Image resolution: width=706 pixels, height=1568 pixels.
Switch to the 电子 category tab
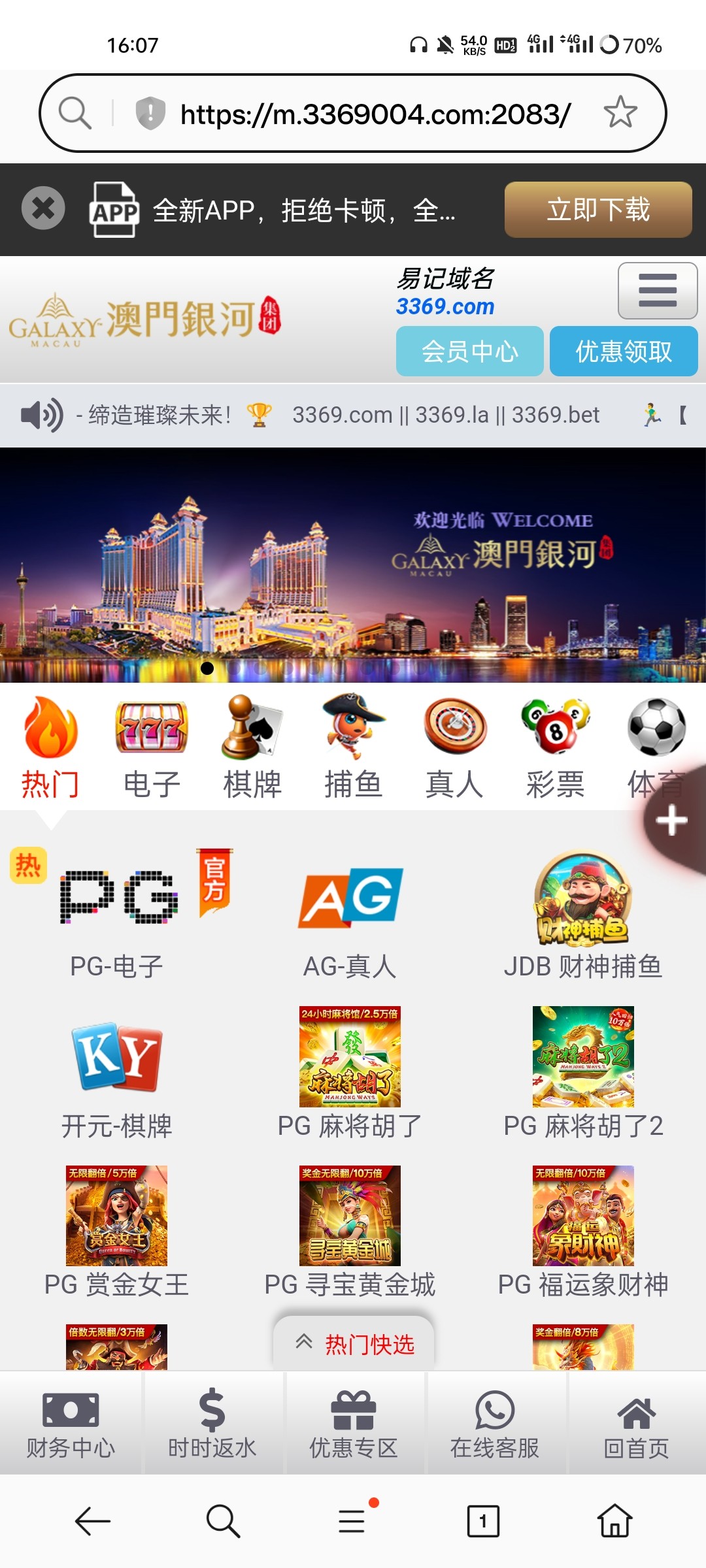[x=152, y=749]
